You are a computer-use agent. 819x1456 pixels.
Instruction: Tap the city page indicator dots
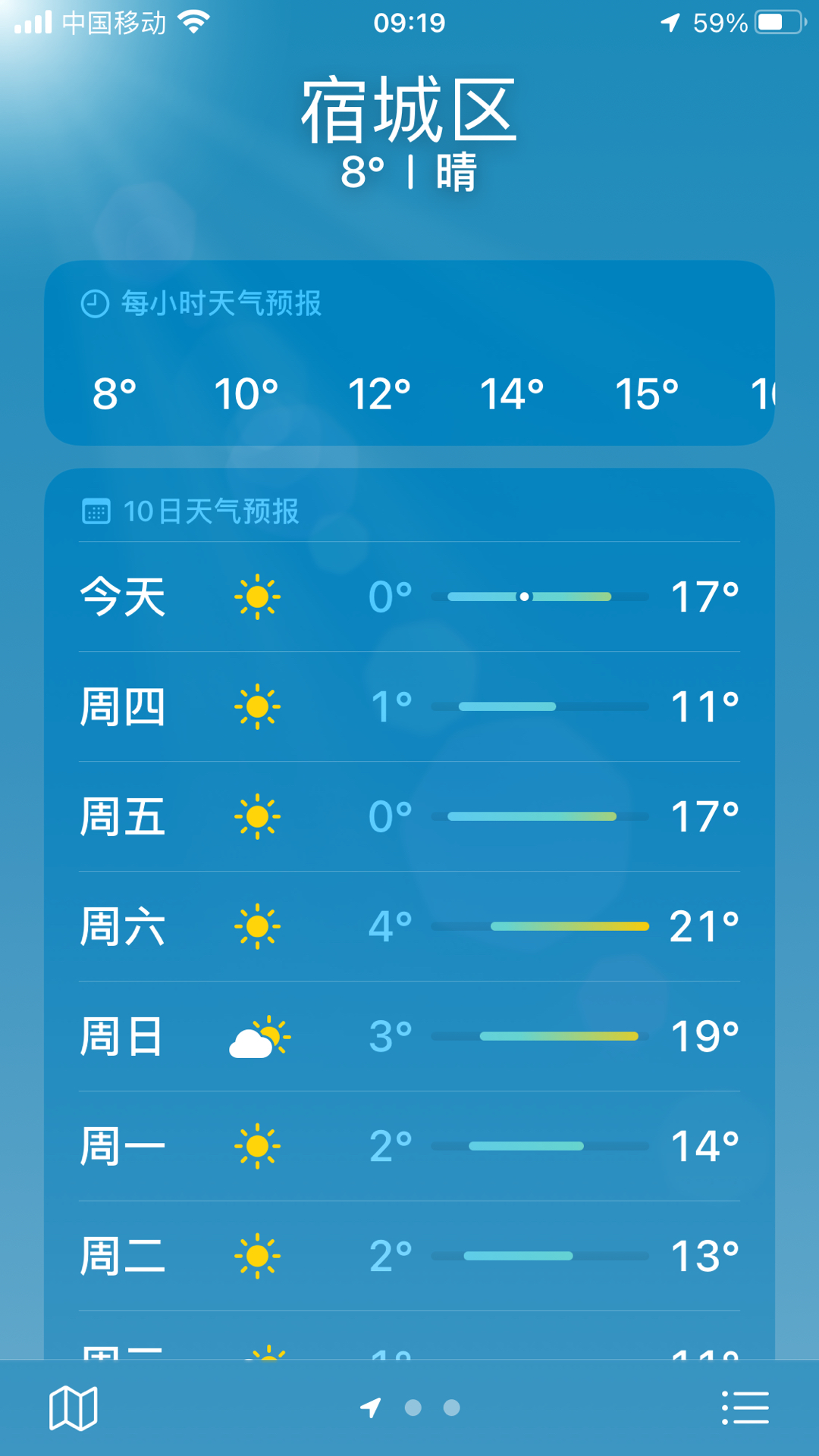click(413, 1407)
